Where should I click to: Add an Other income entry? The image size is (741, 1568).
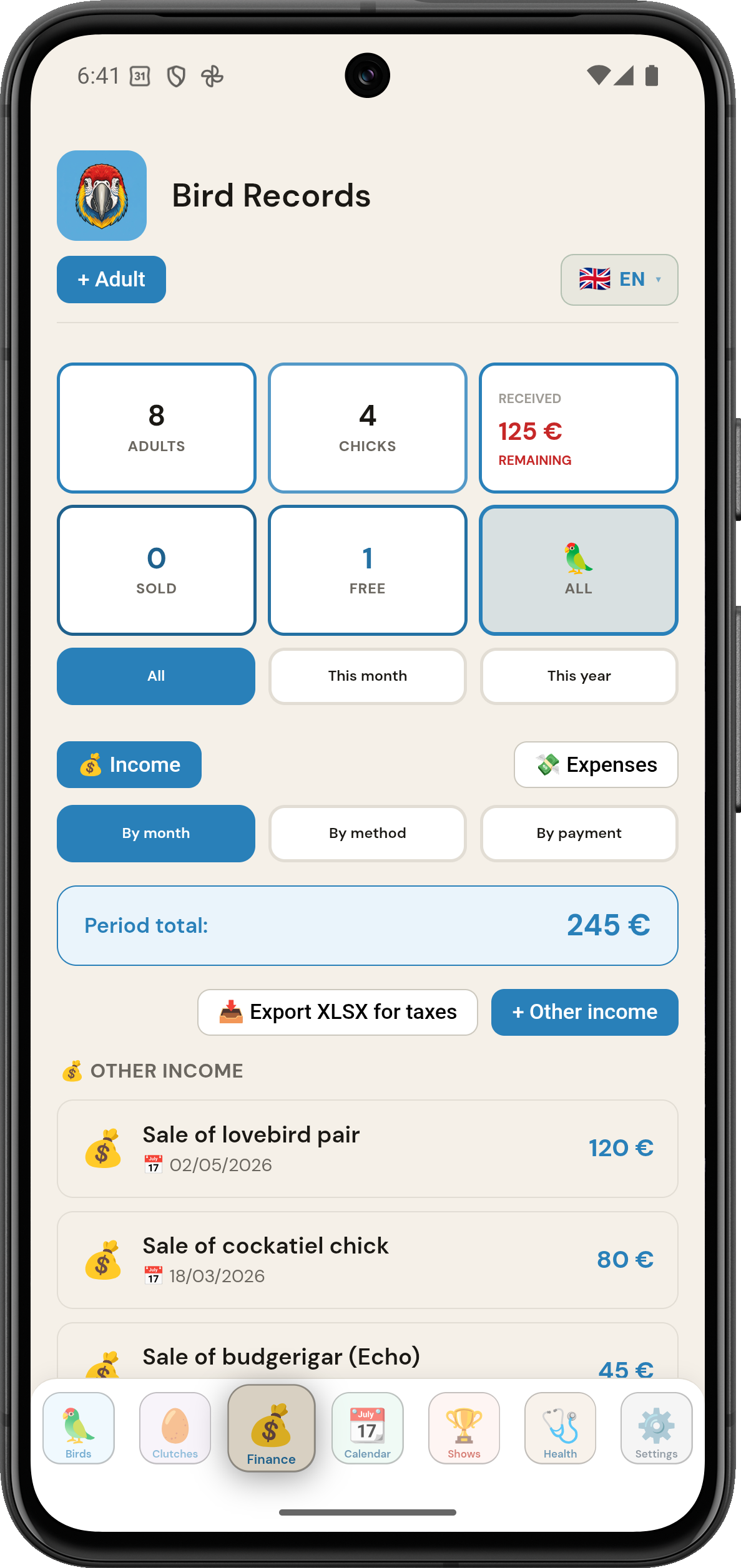(x=585, y=1012)
